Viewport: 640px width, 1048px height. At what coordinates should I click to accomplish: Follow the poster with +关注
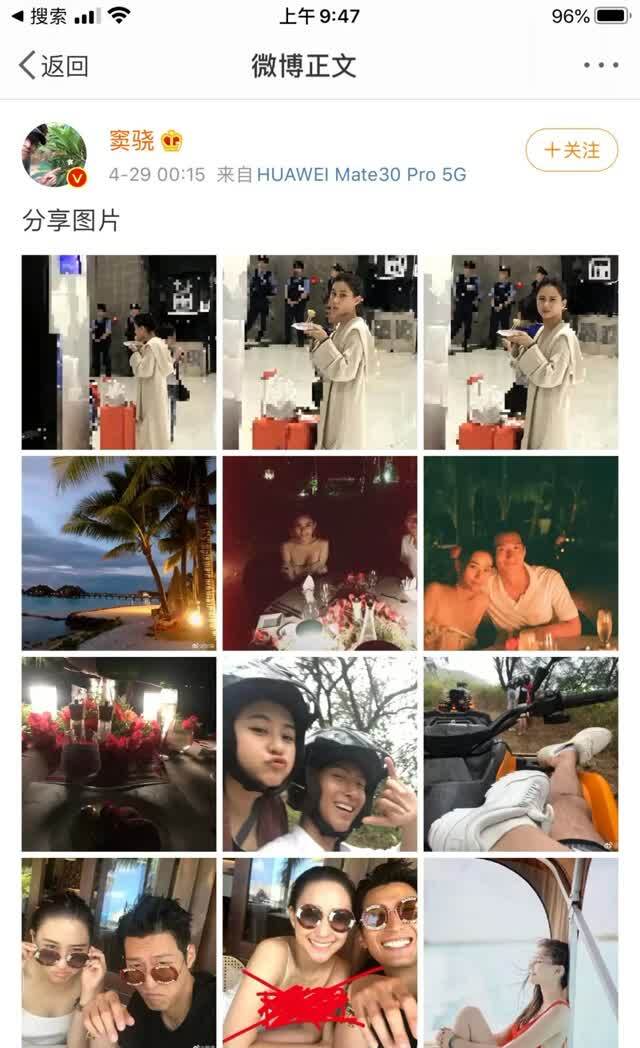coord(572,150)
